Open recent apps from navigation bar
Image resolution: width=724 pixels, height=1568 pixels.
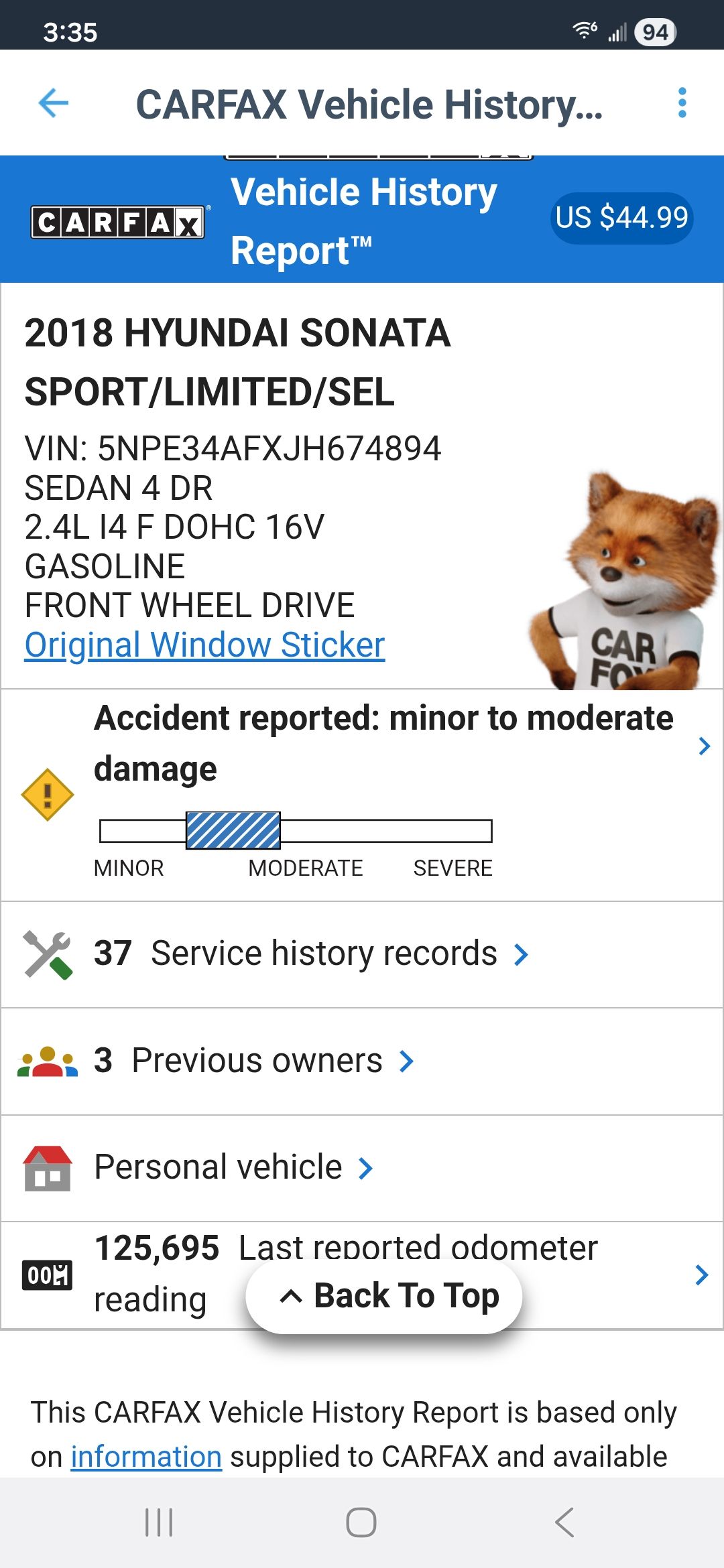[x=159, y=1522]
